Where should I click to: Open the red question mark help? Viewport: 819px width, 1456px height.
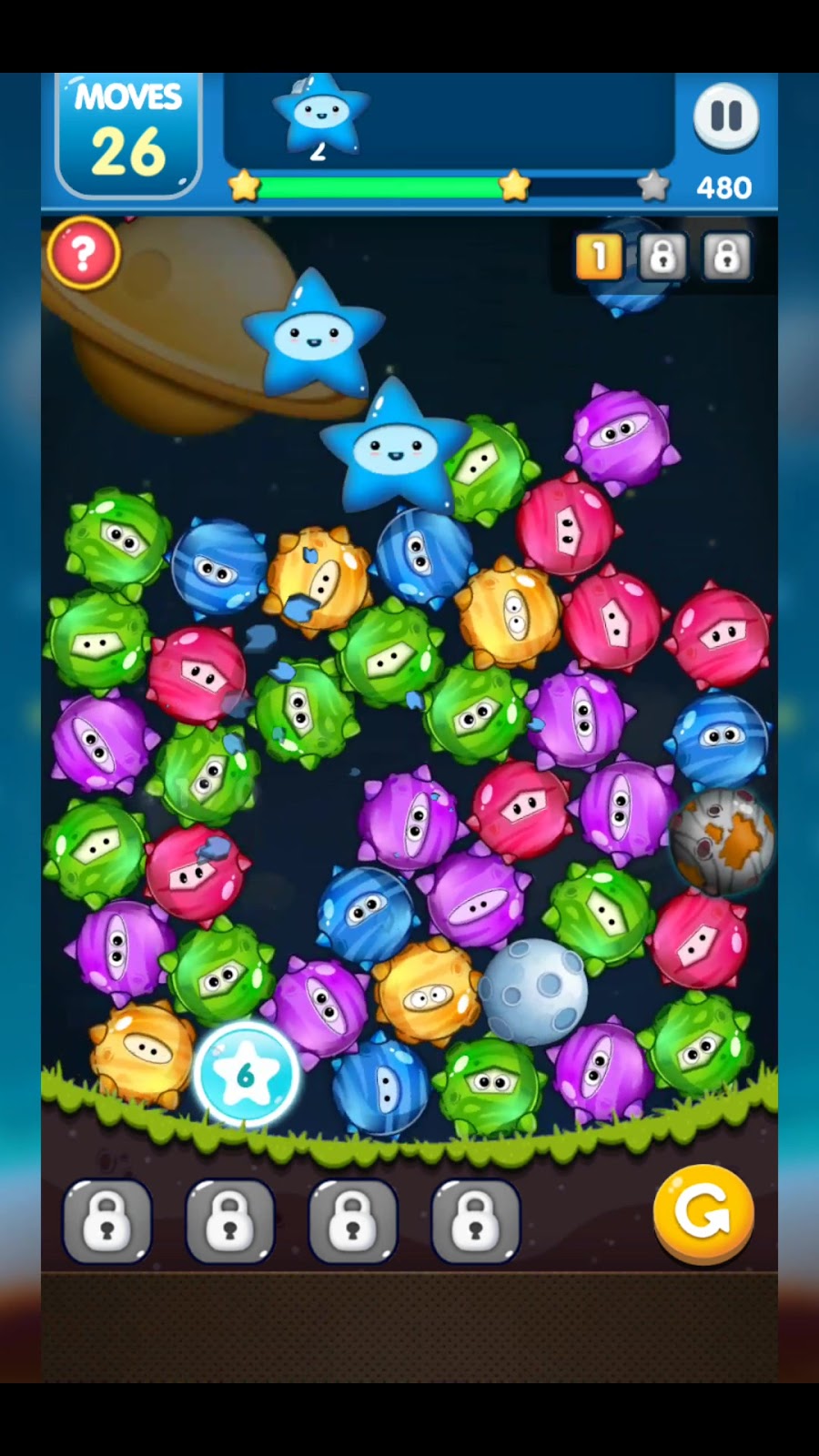click(x=84, y=254)
